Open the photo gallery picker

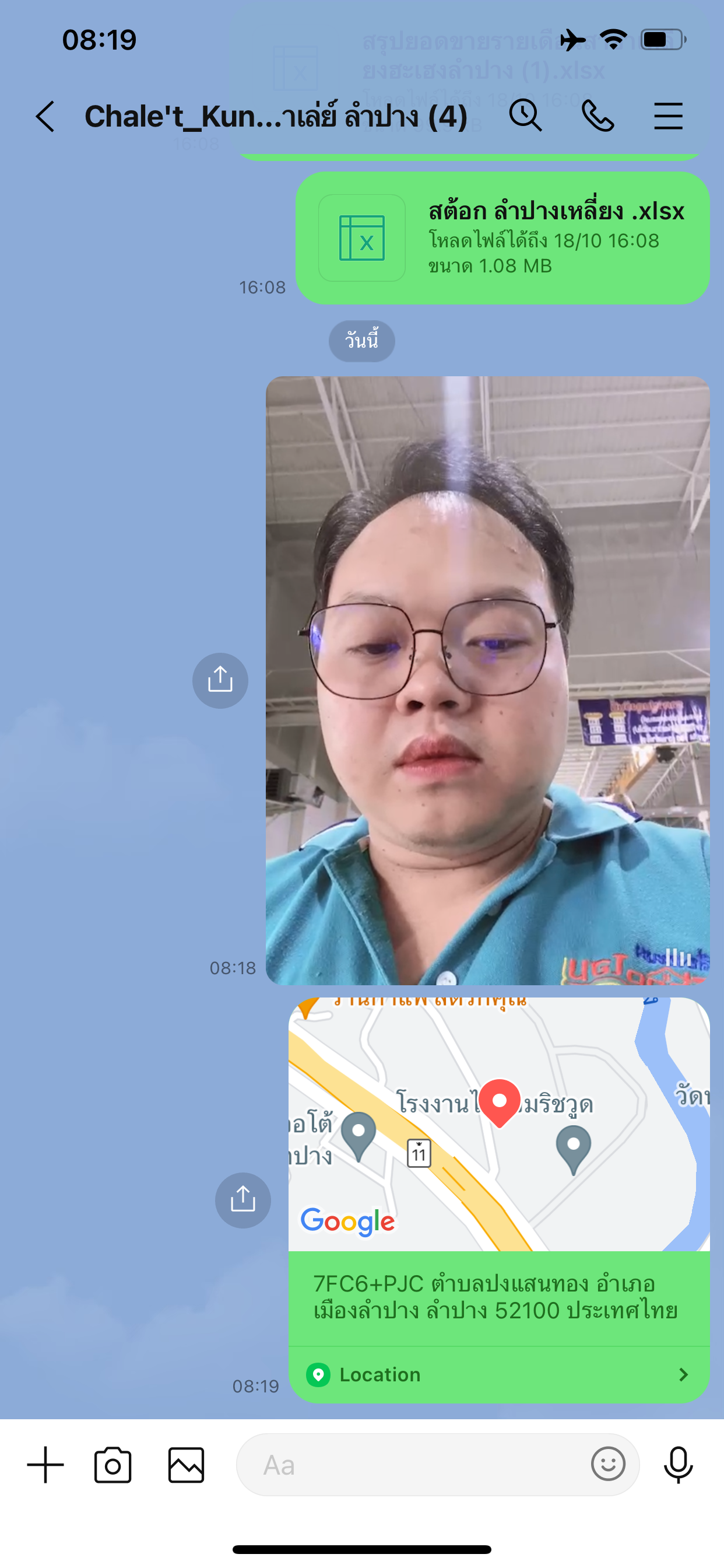[x=186, y=1465]
